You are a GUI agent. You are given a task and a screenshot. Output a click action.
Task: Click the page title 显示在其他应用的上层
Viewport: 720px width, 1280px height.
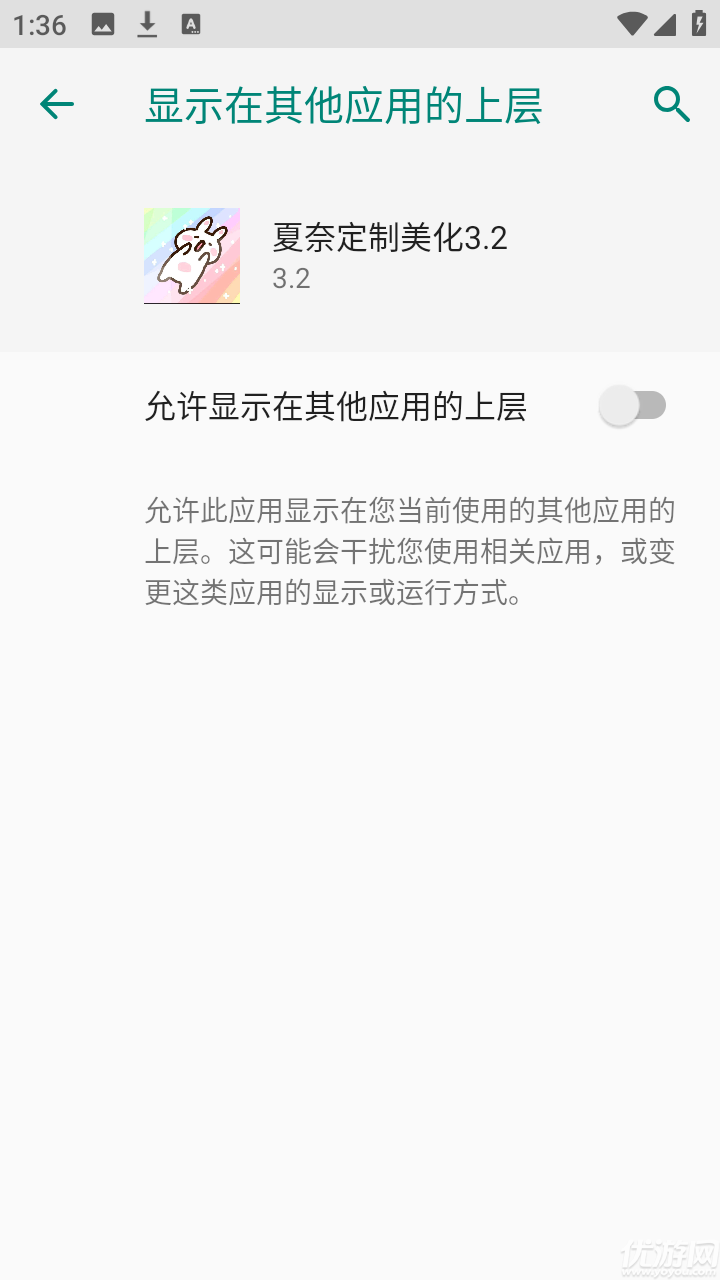[344, 104]
